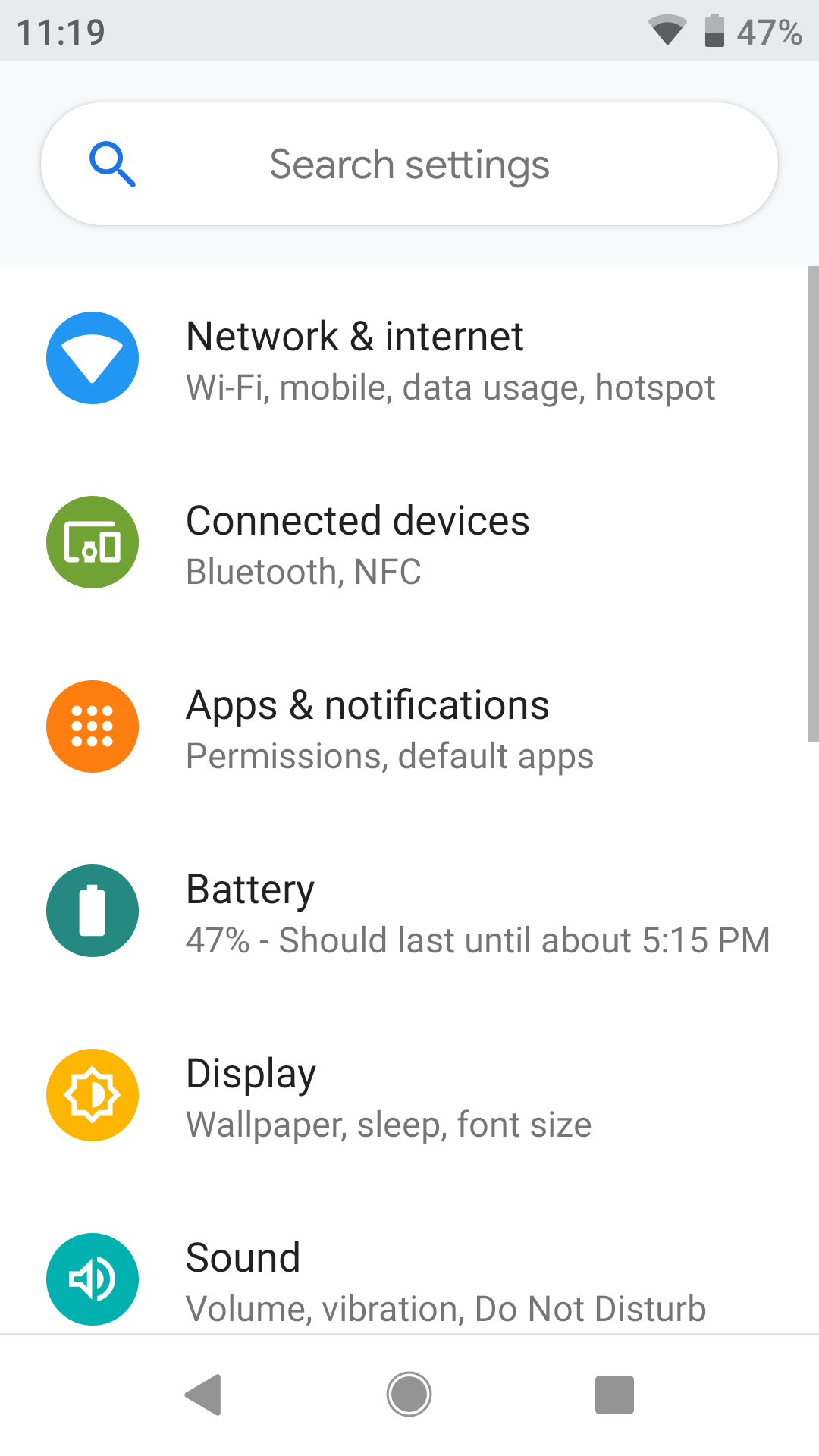Open the Search settings box
819x1456 pixels.
[409, 164]
